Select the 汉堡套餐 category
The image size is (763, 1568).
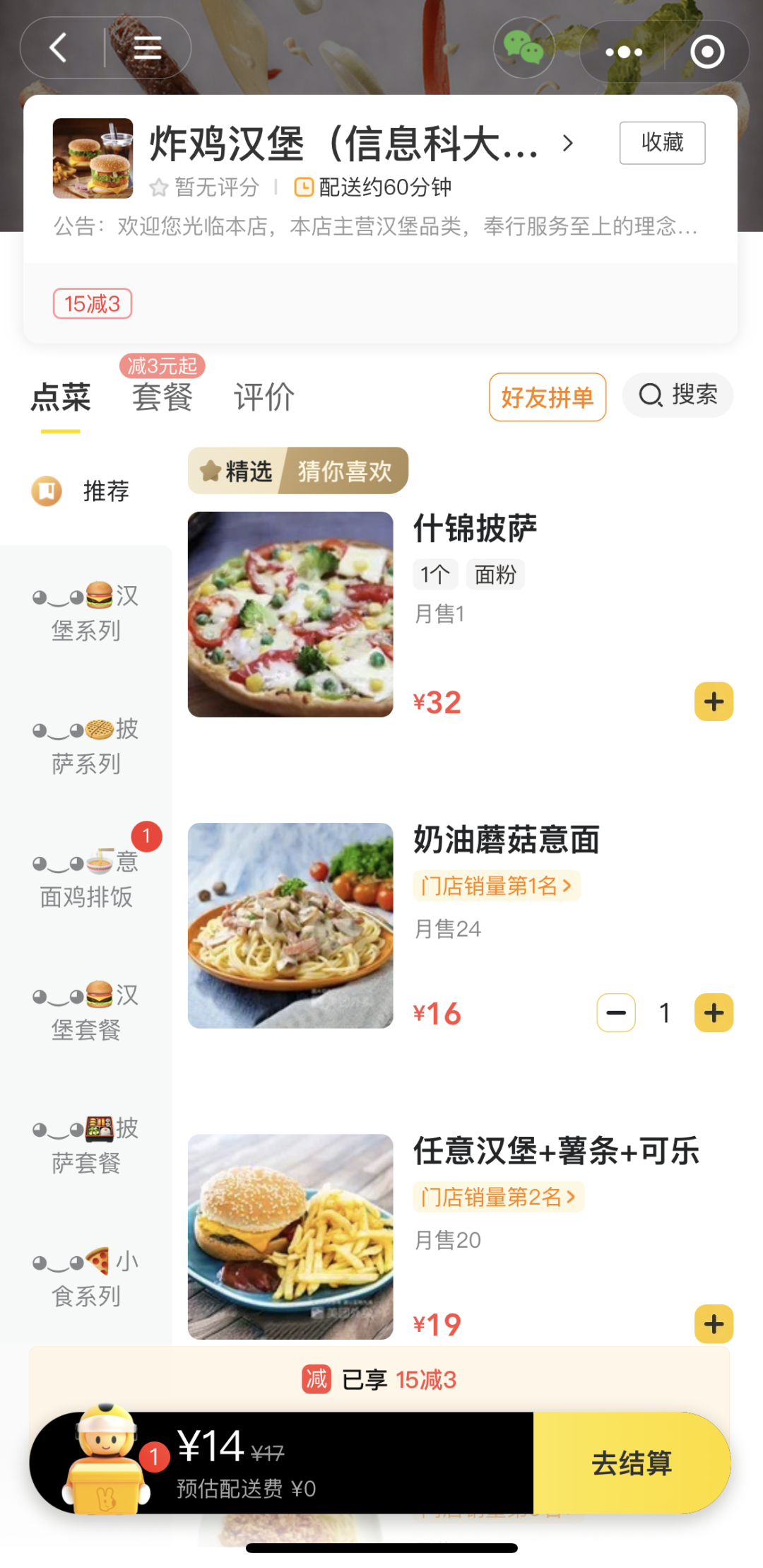[x=85, y=1012]
